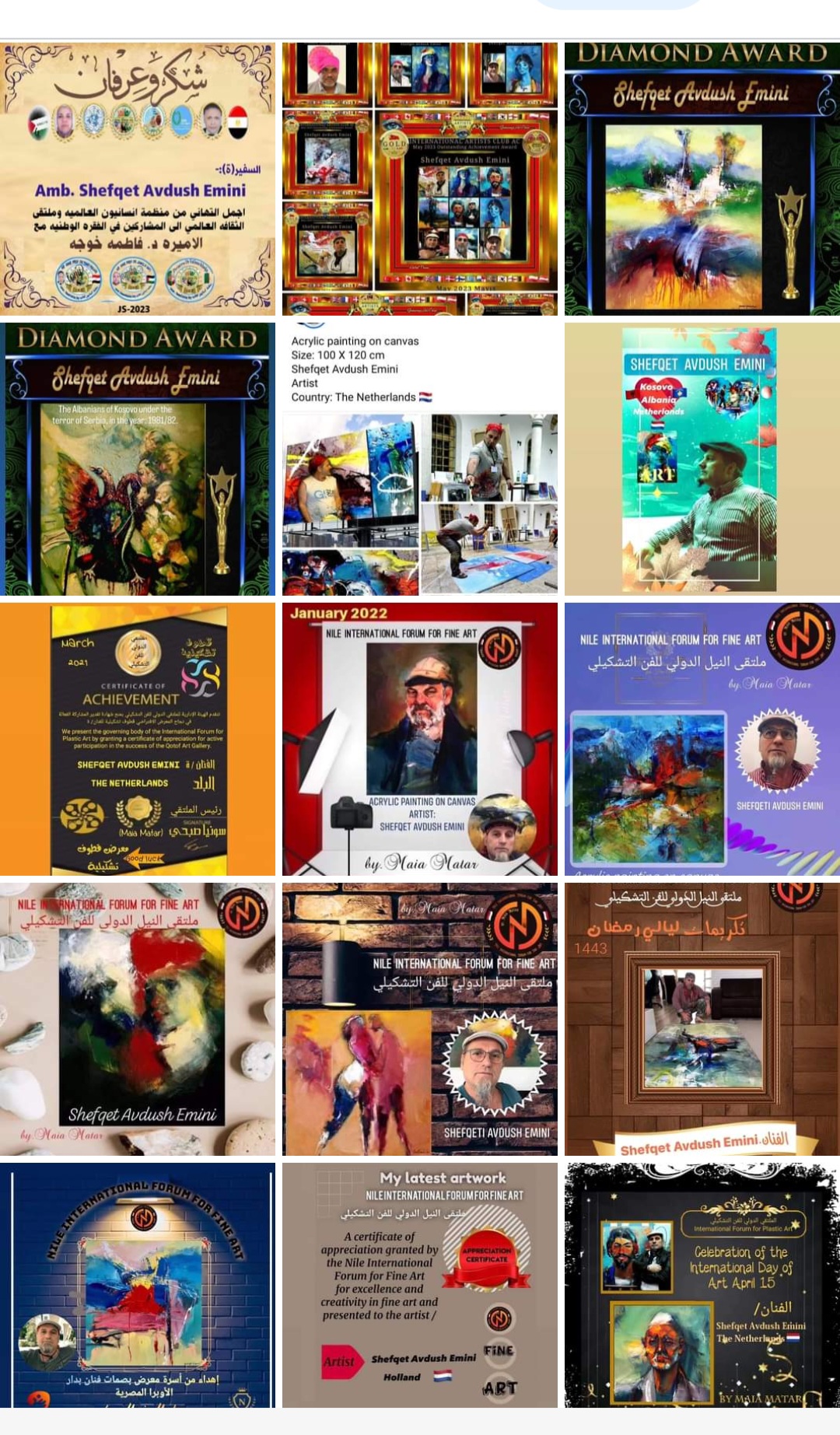840x1435 pixels.
Task: Open the blue curtain International Forum painting photo
Action: 138,1285
